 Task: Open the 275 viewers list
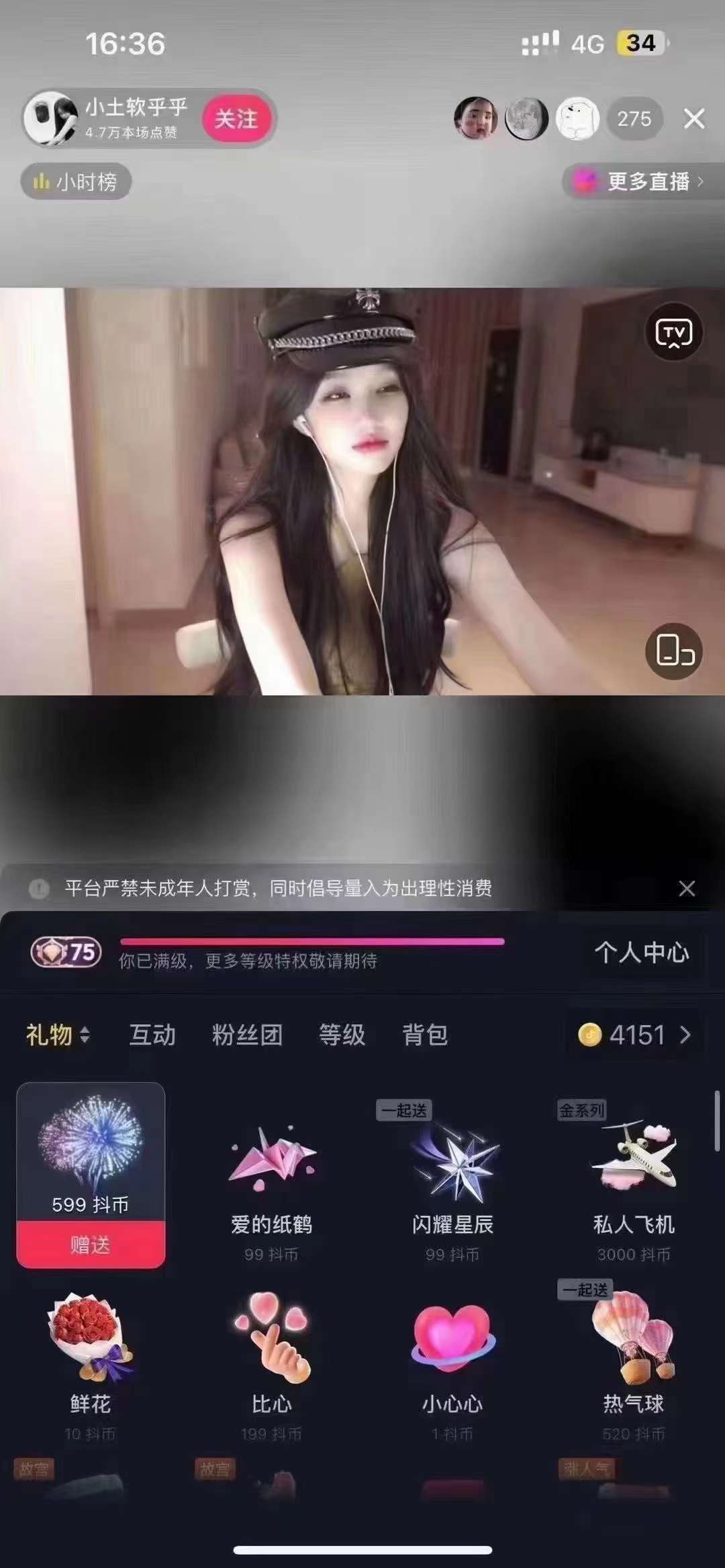tap(634, 119)
